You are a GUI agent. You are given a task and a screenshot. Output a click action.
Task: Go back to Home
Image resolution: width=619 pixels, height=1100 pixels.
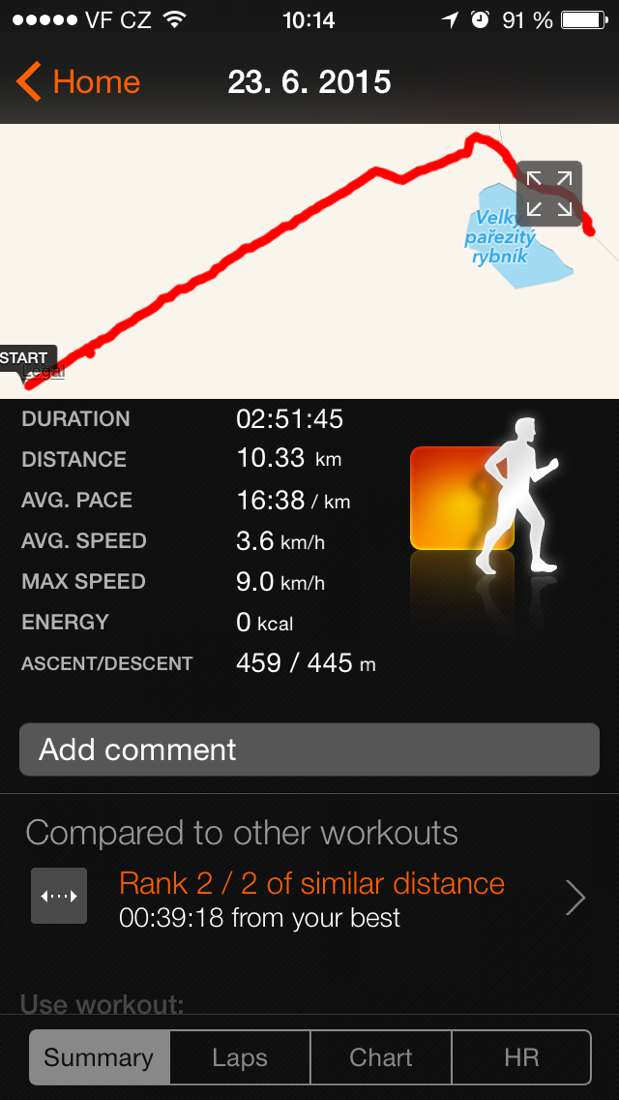tap(78, 82)
